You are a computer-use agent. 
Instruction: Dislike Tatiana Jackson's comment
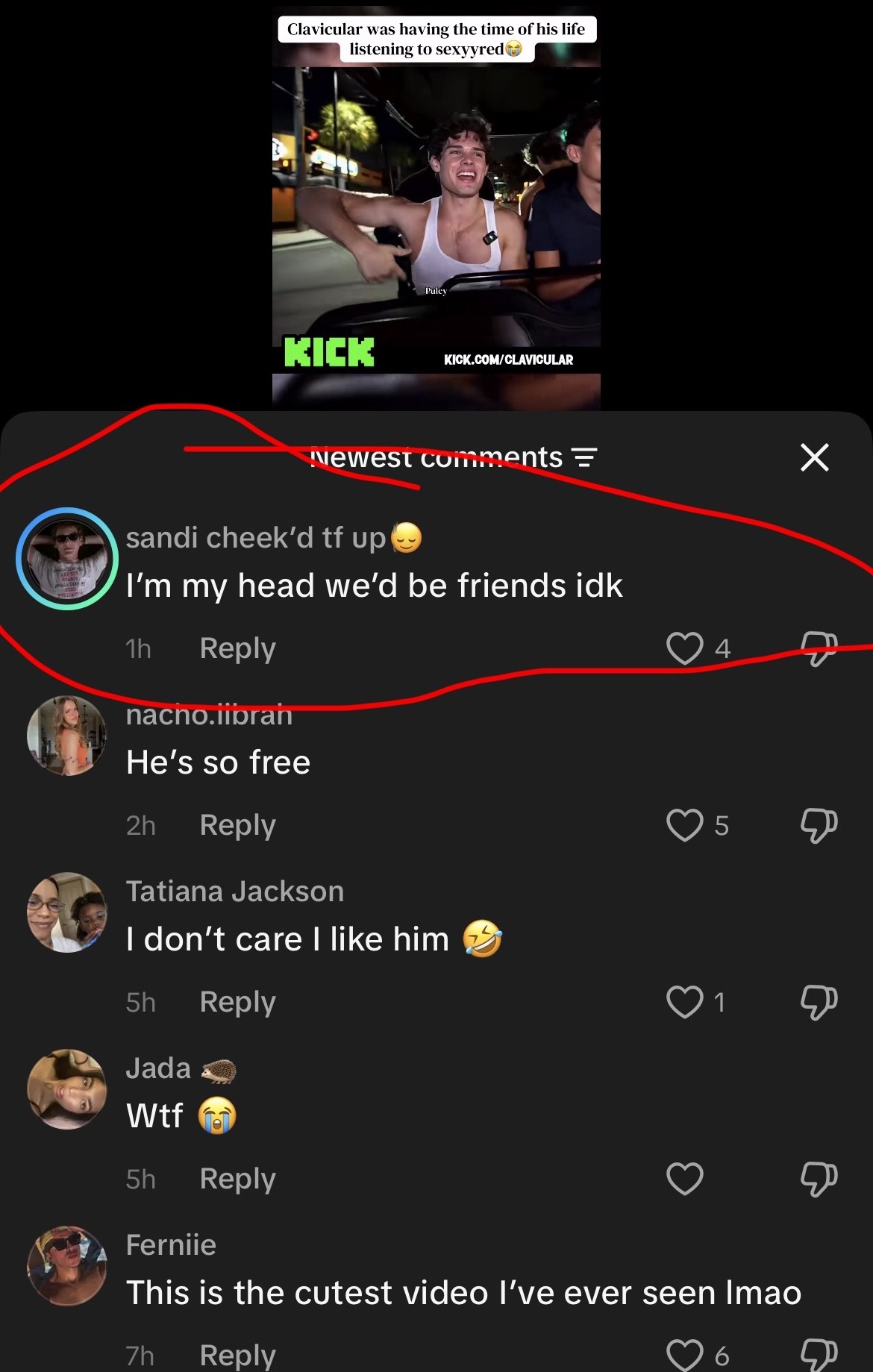[819, 1002]
